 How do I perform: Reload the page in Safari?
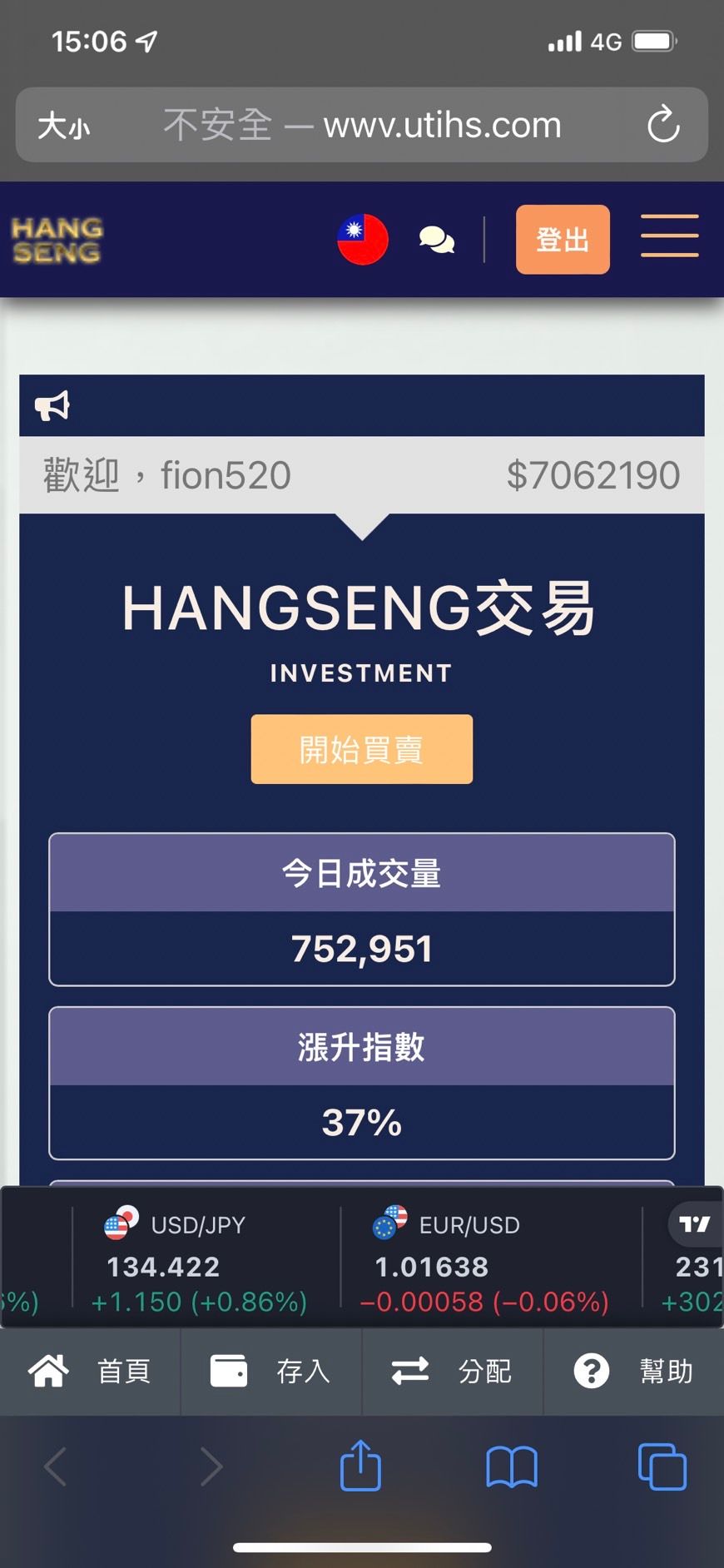[663, 125]
